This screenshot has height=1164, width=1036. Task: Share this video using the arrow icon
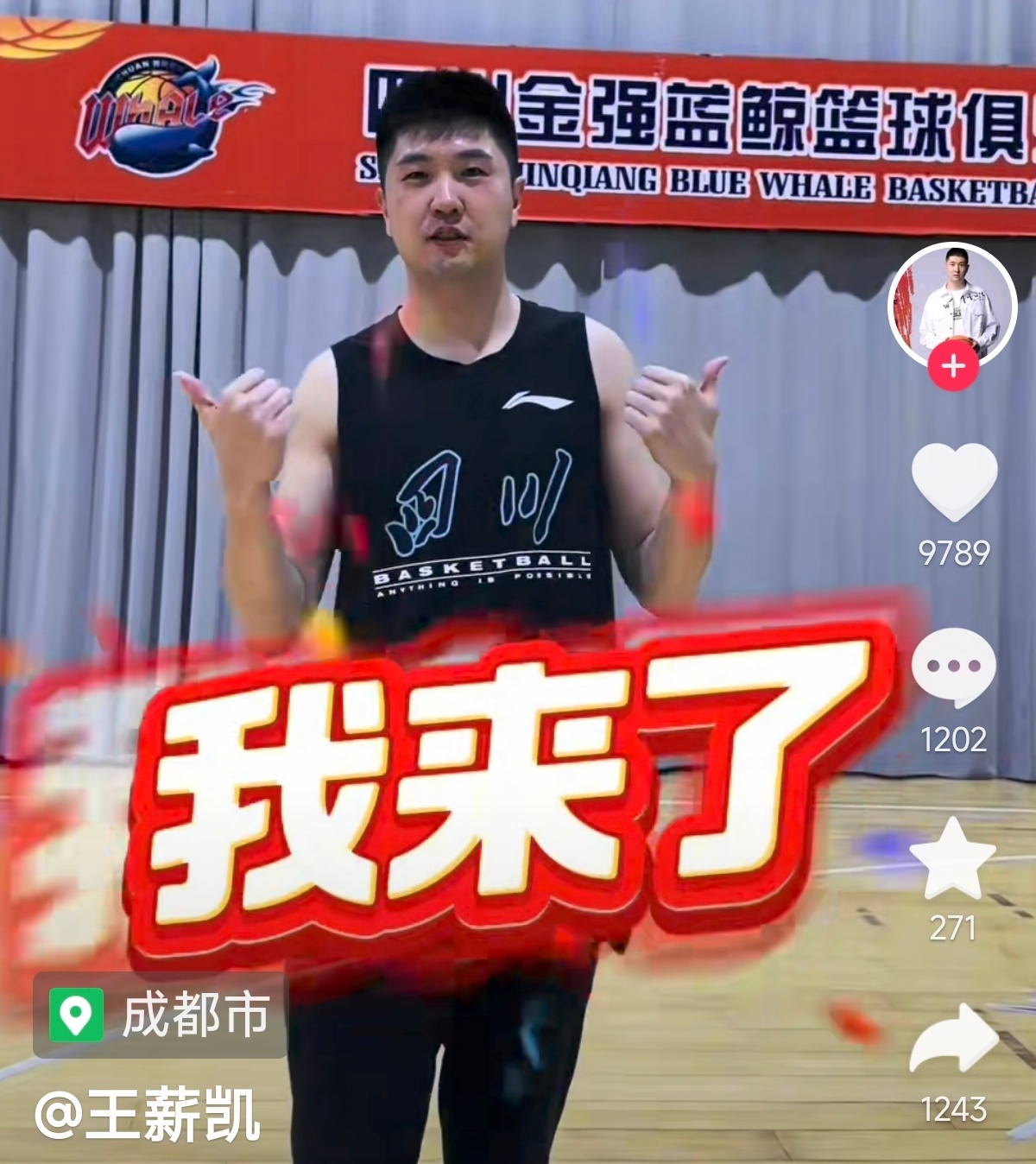pyautogui.click(x=953, y=1041)
